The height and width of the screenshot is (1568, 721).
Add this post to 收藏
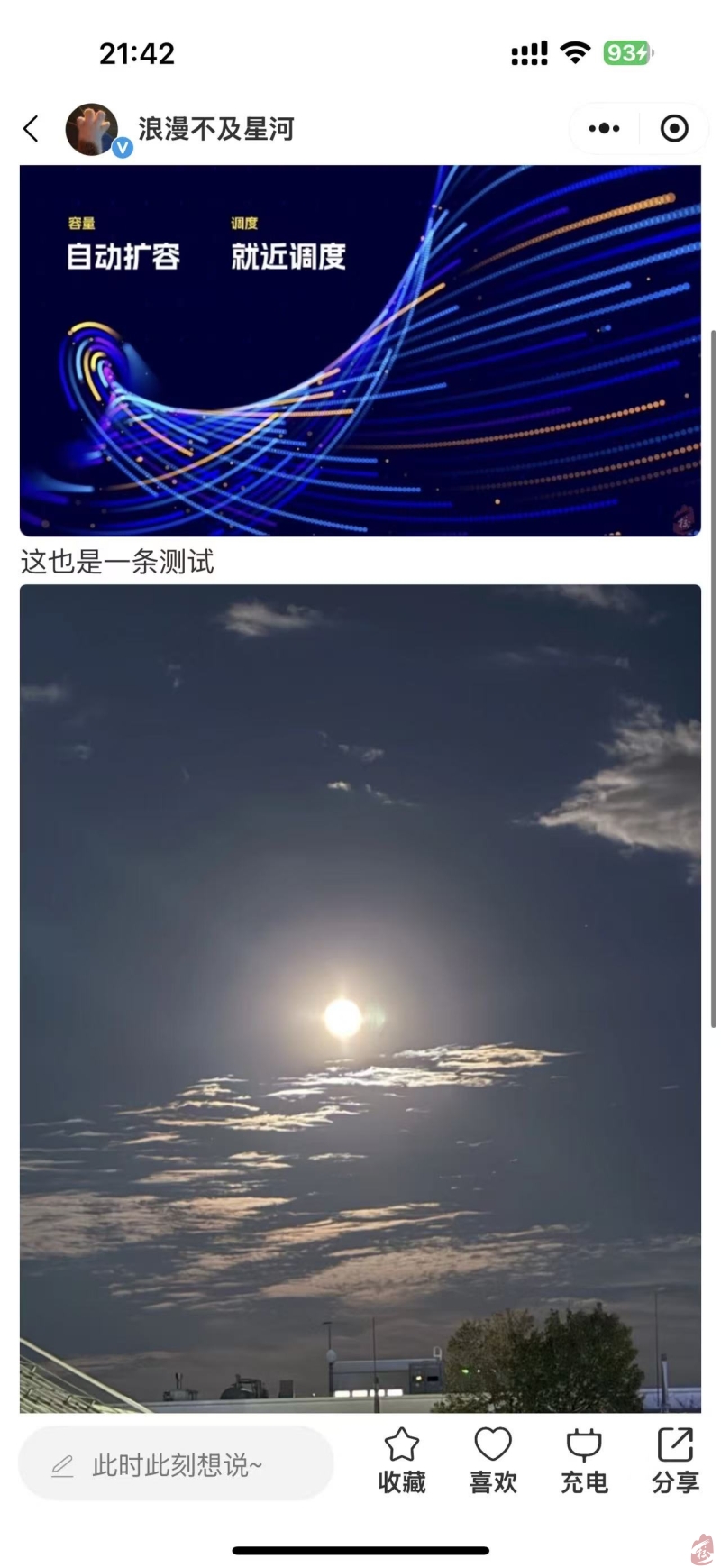(402, 1462)
